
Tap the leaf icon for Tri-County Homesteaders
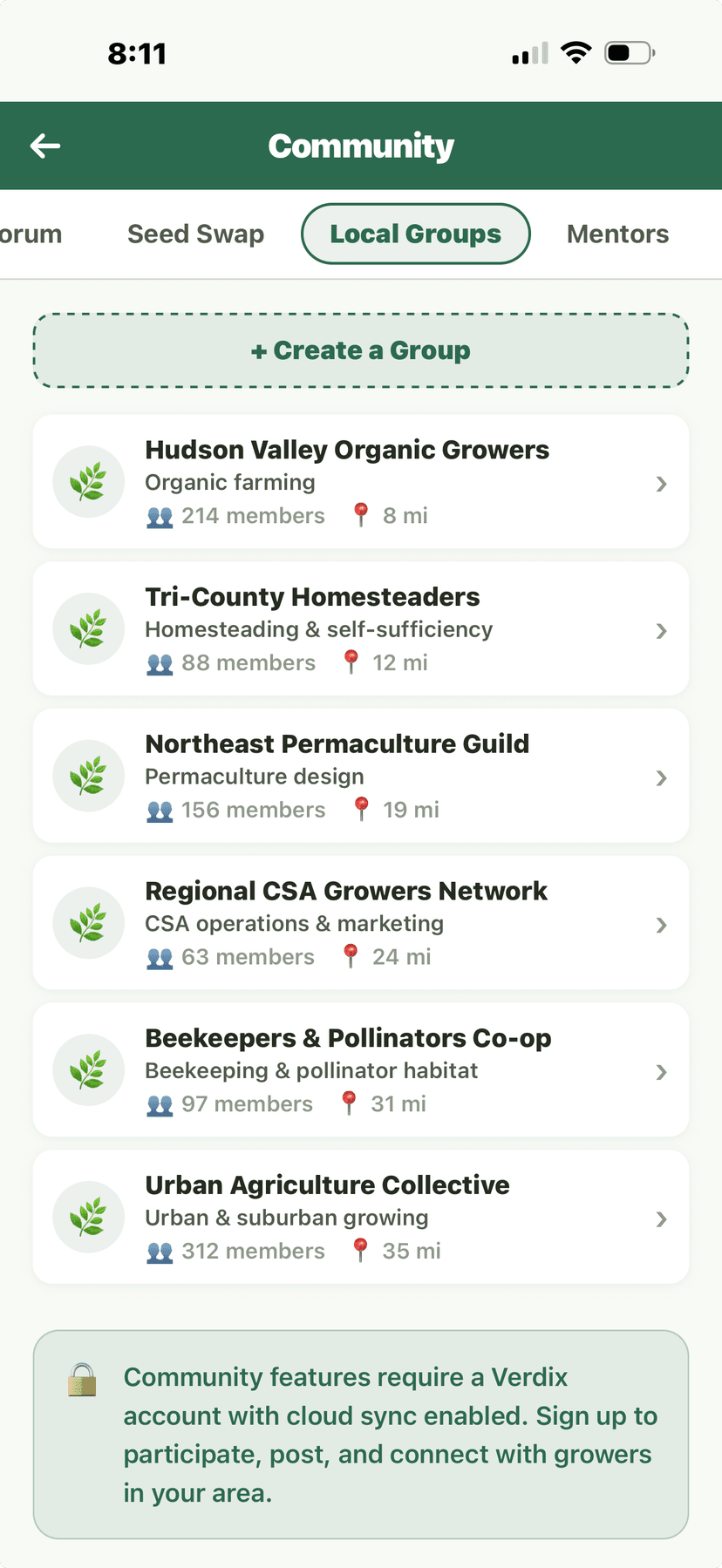[x=88, y=628]
